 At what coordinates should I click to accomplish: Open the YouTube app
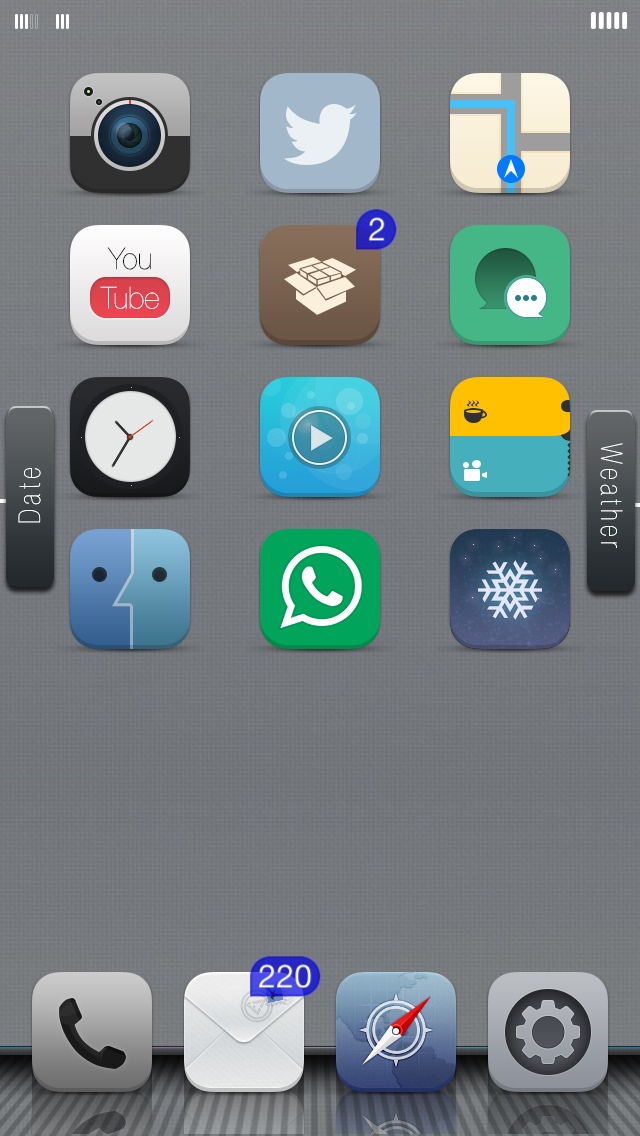(130, 284)
